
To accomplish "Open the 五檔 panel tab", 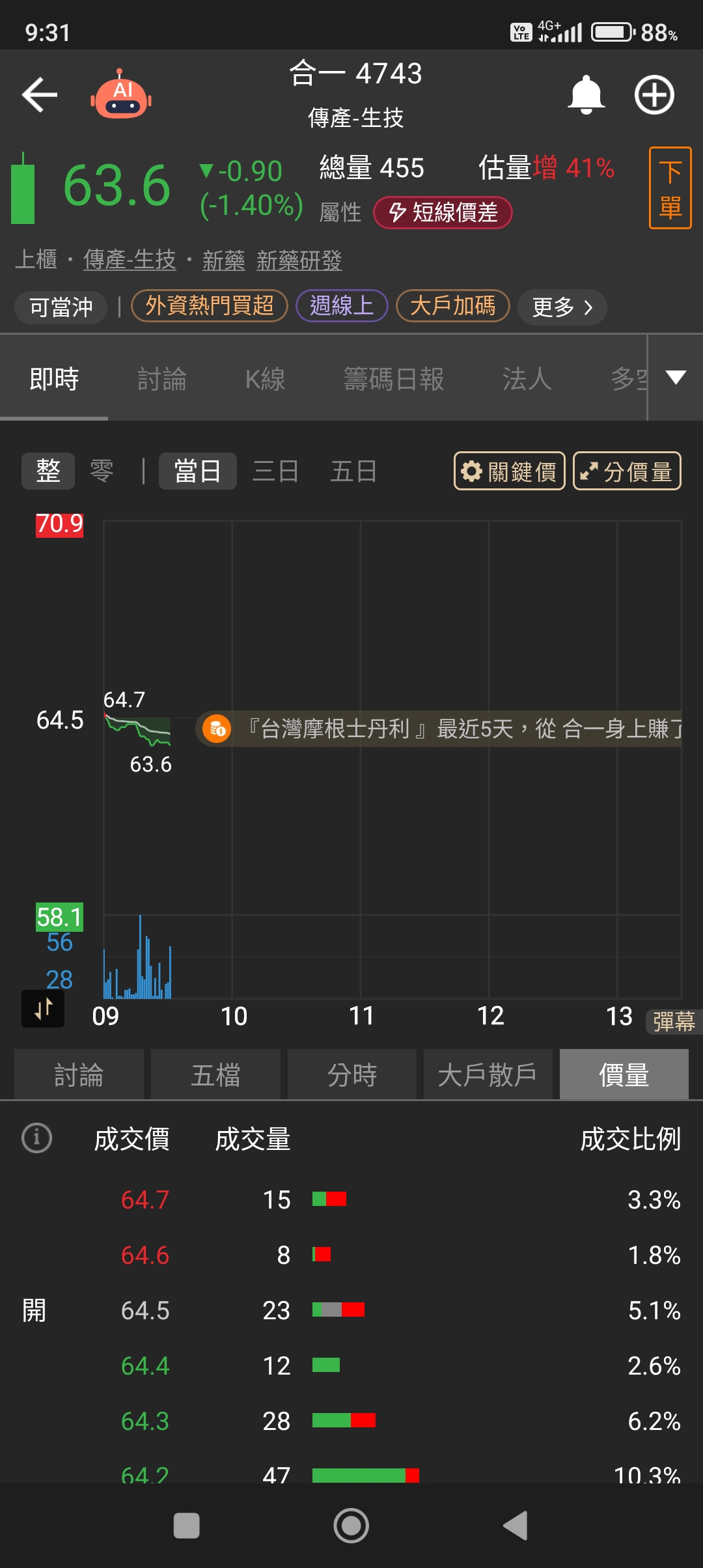I will 215,1074.
